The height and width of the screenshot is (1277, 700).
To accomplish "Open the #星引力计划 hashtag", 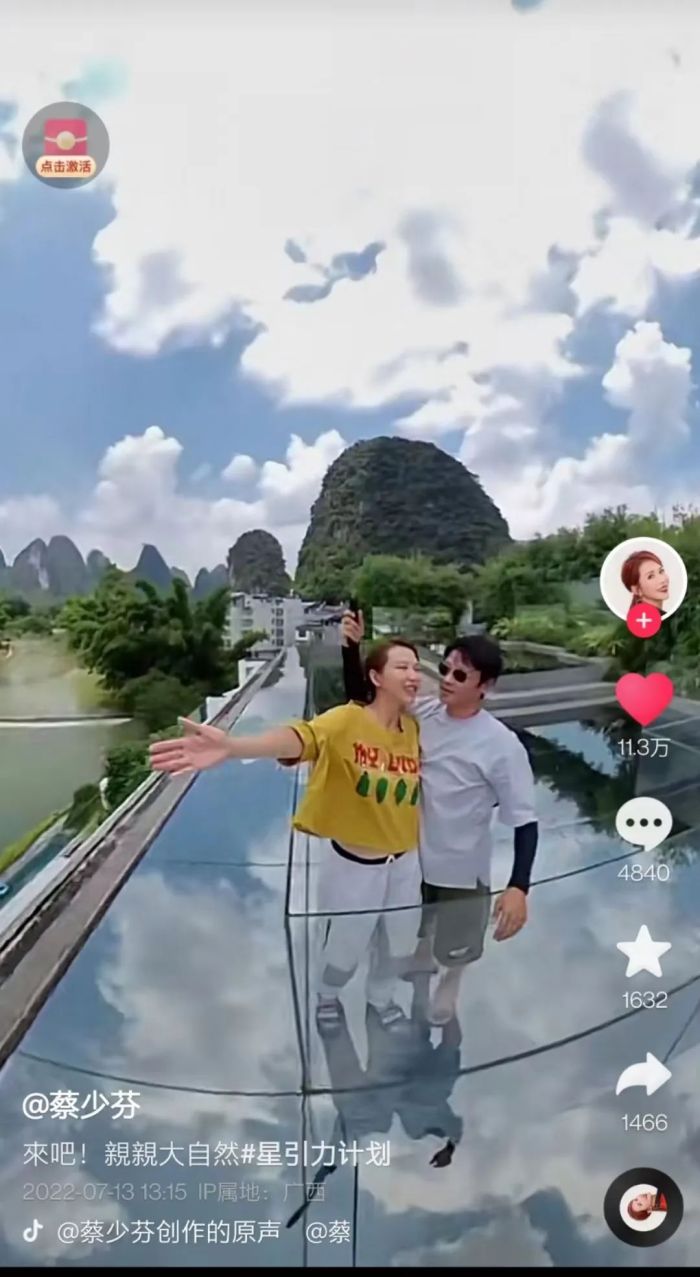I will pos(316,1153).
